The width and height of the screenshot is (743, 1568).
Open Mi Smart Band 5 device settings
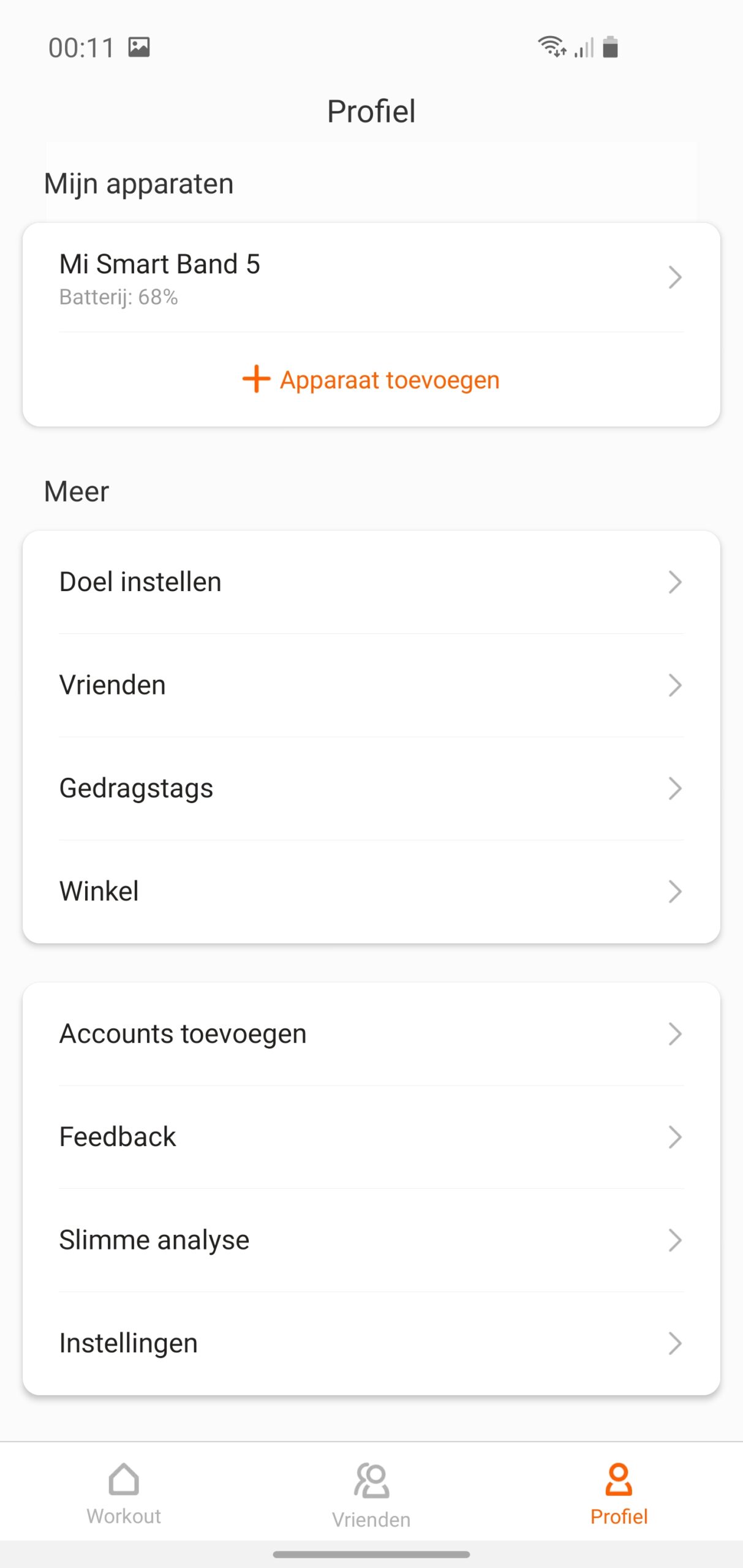coord(371,278)
